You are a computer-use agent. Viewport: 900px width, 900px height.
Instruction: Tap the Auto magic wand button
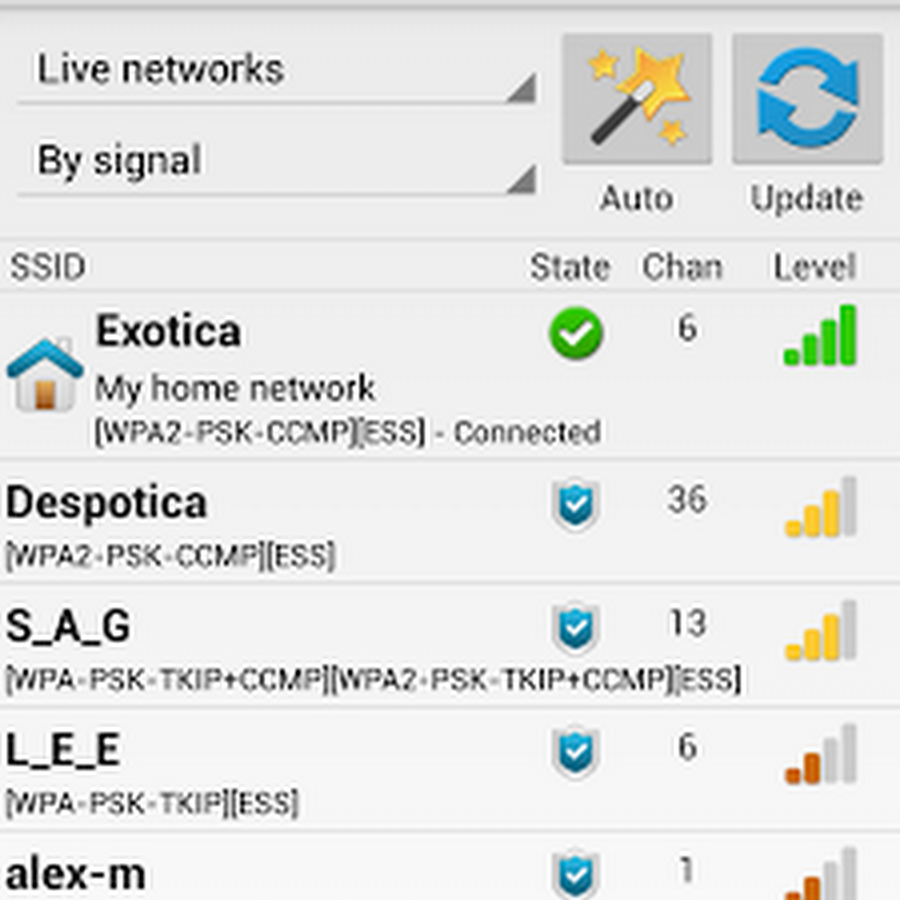coord(637,100)
